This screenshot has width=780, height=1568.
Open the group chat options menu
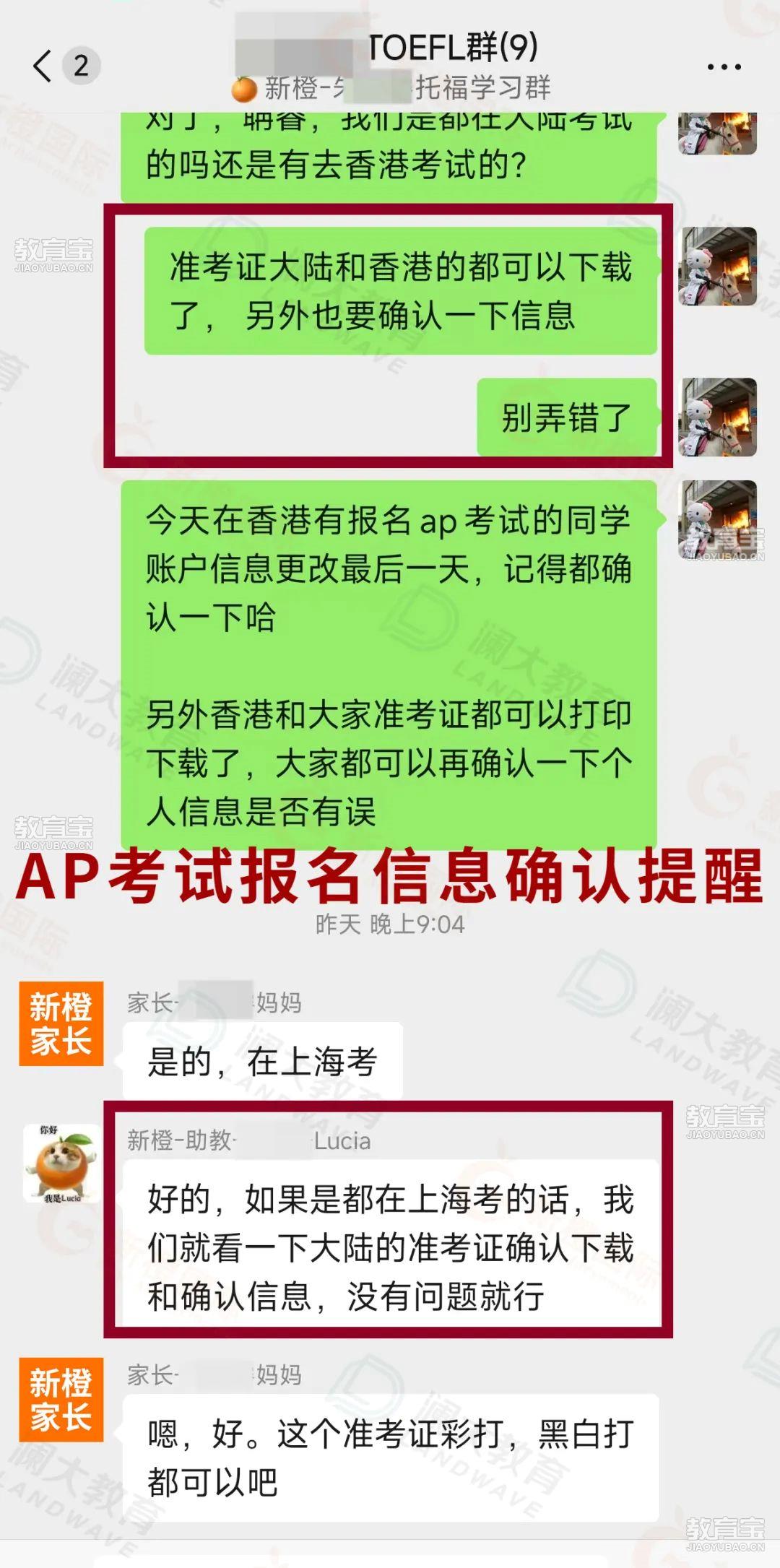click(x=724, y=66)
